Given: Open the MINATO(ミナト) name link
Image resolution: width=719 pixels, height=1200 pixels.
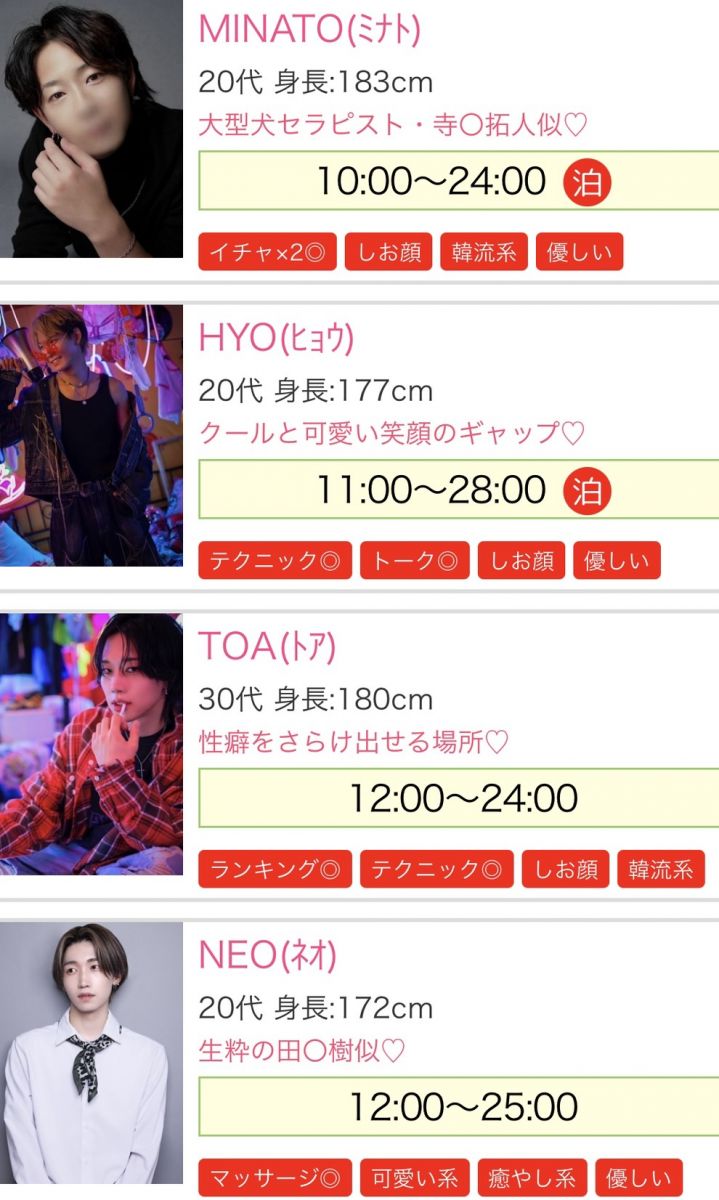Looking at the screenshot, I should (309, 30).
